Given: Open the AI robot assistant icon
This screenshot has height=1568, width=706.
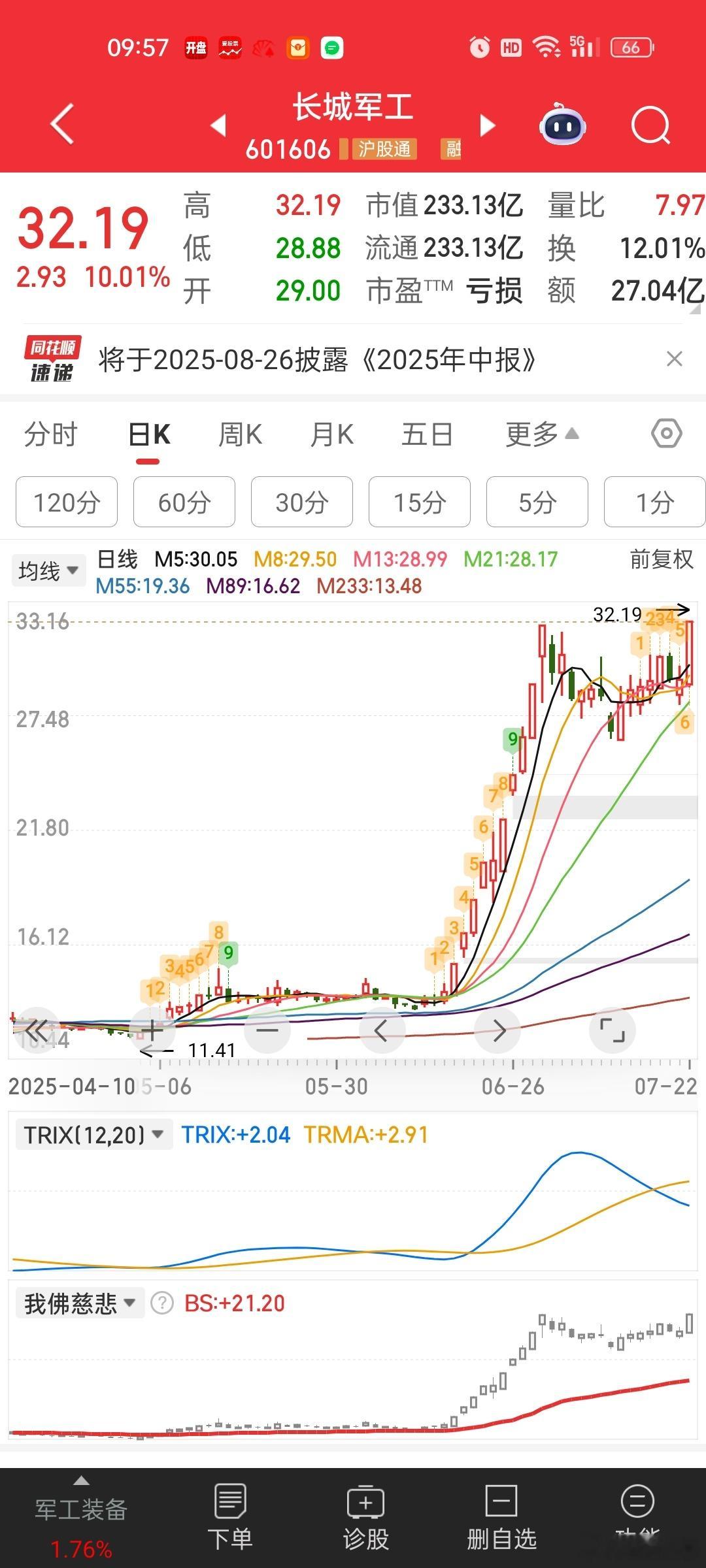Looking at the screenshot, I should coord(562,124).
